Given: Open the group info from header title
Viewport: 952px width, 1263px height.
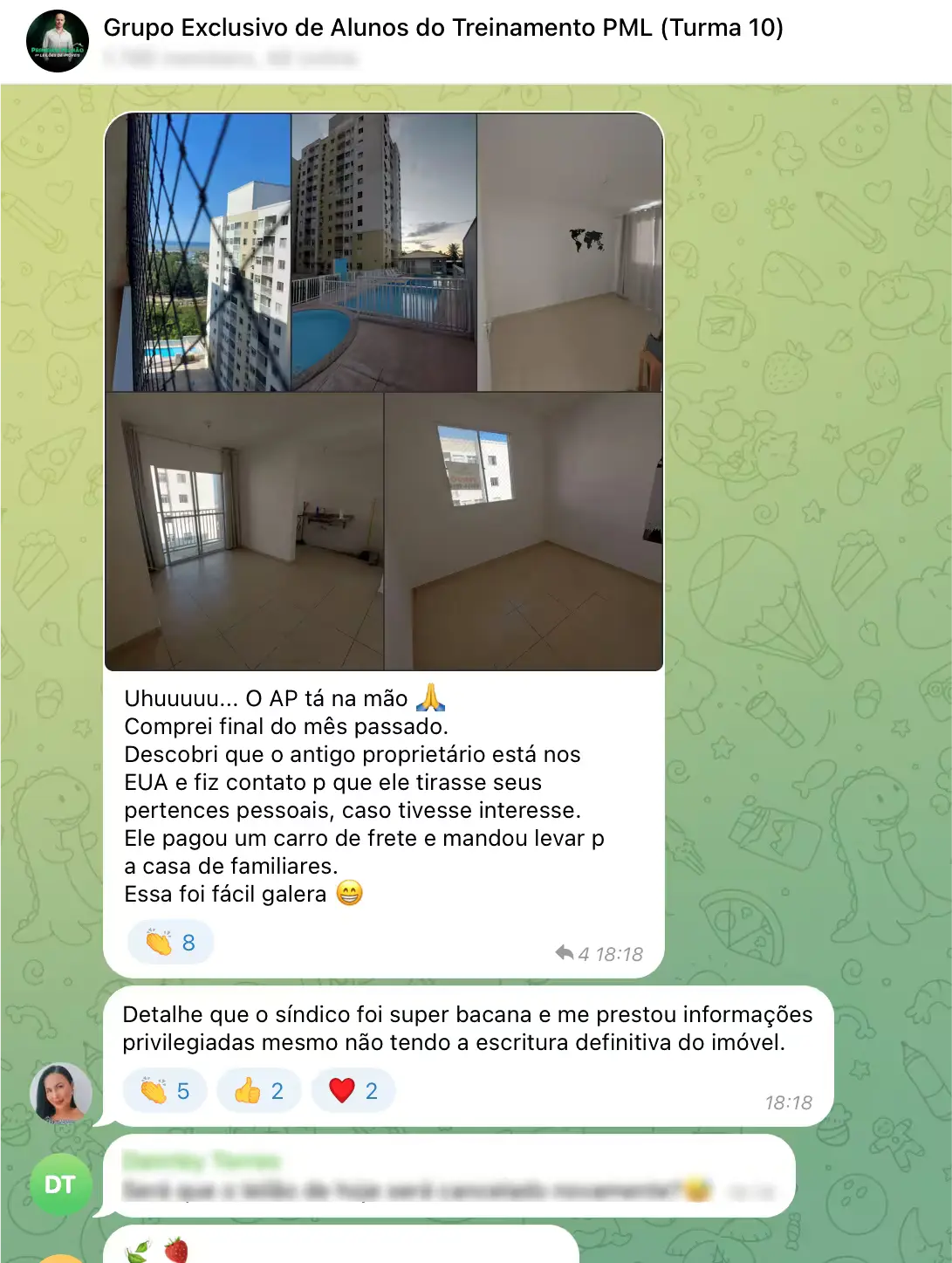Looking at the screenshot, I should [443, 28].
